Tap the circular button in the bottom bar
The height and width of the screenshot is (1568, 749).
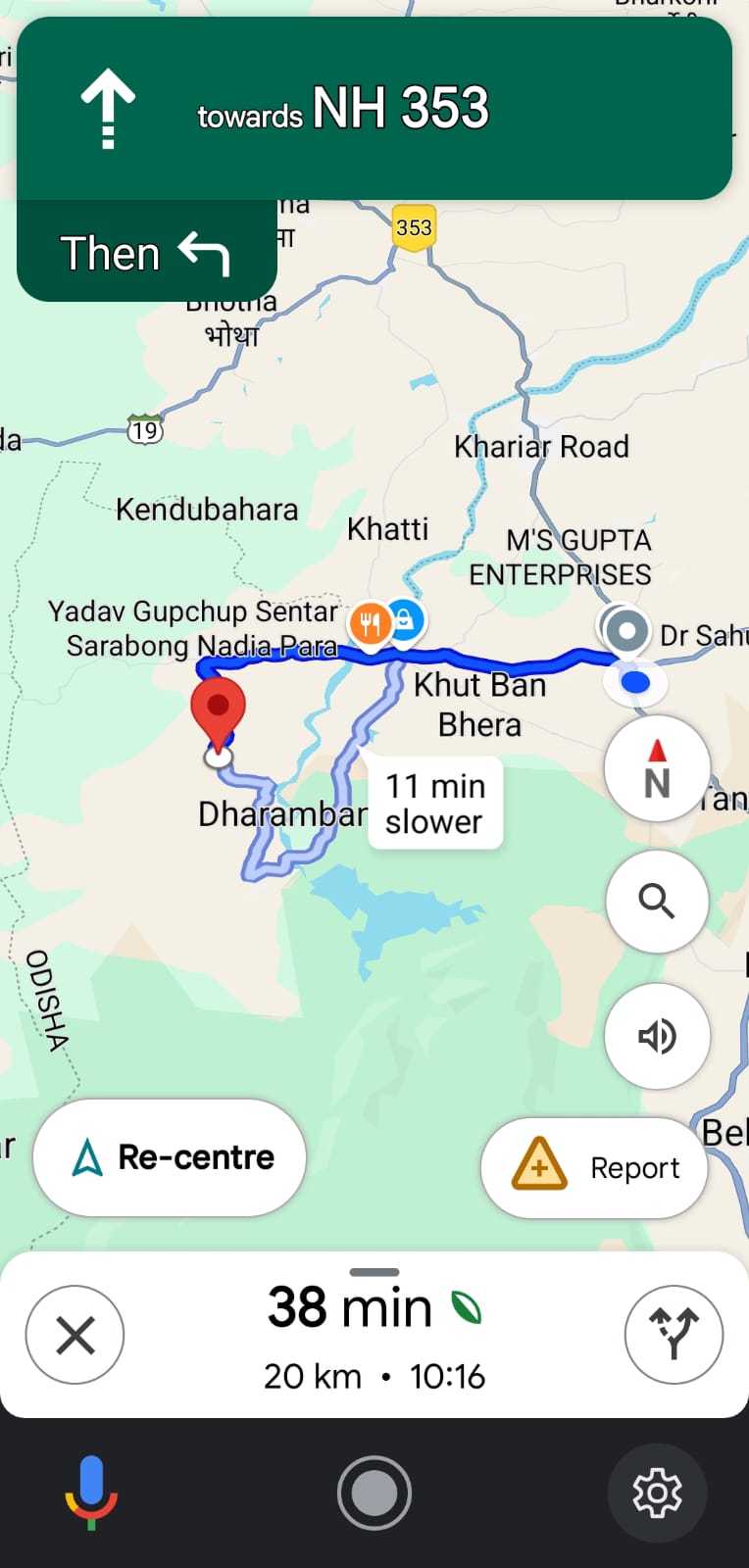pyautogui.click(x=374, y=1493)
